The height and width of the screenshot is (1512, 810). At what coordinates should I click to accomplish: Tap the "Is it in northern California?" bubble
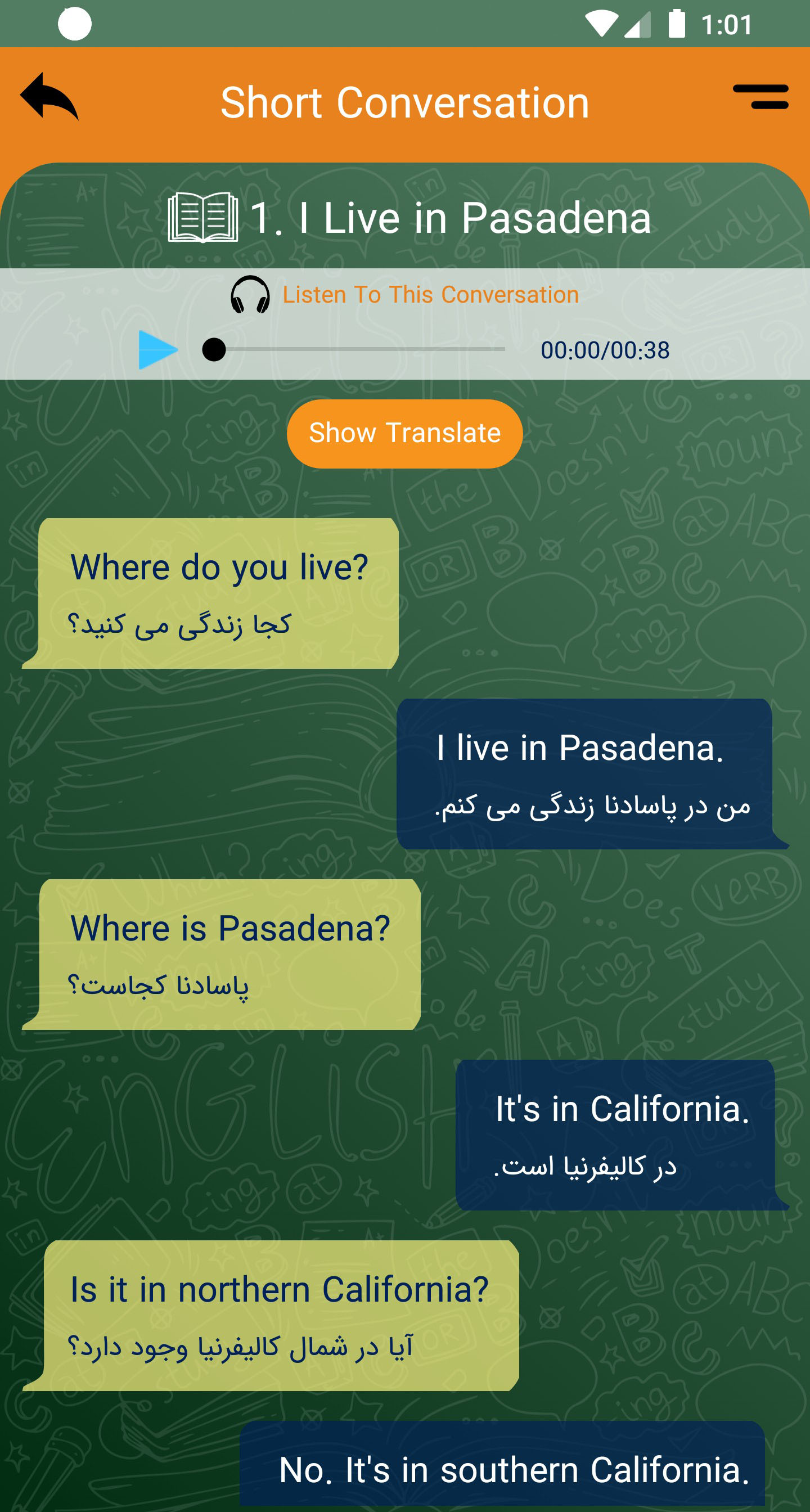click(281, 1315)
